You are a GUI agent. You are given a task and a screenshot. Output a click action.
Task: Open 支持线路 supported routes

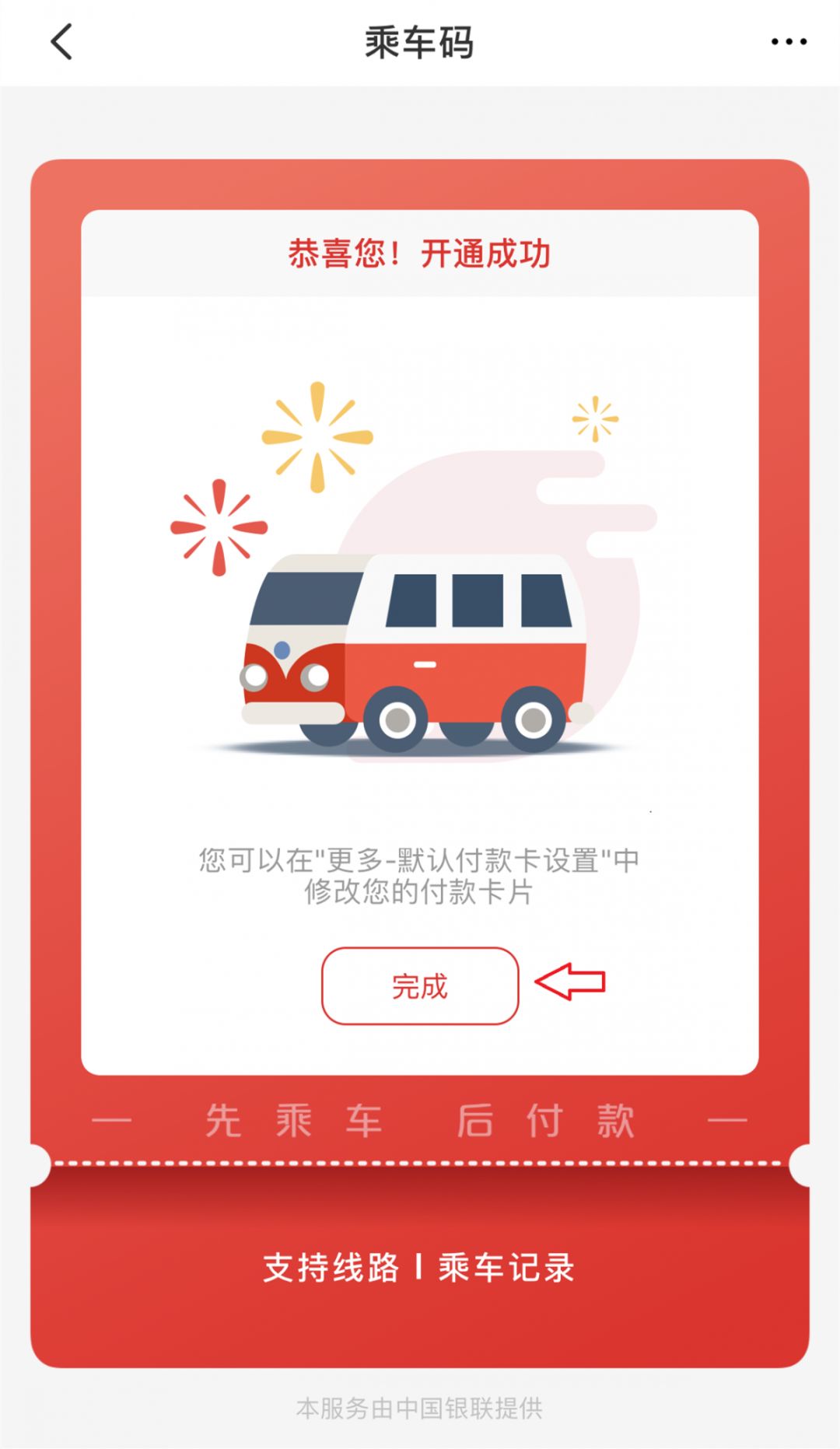[x=331, y=1269]
